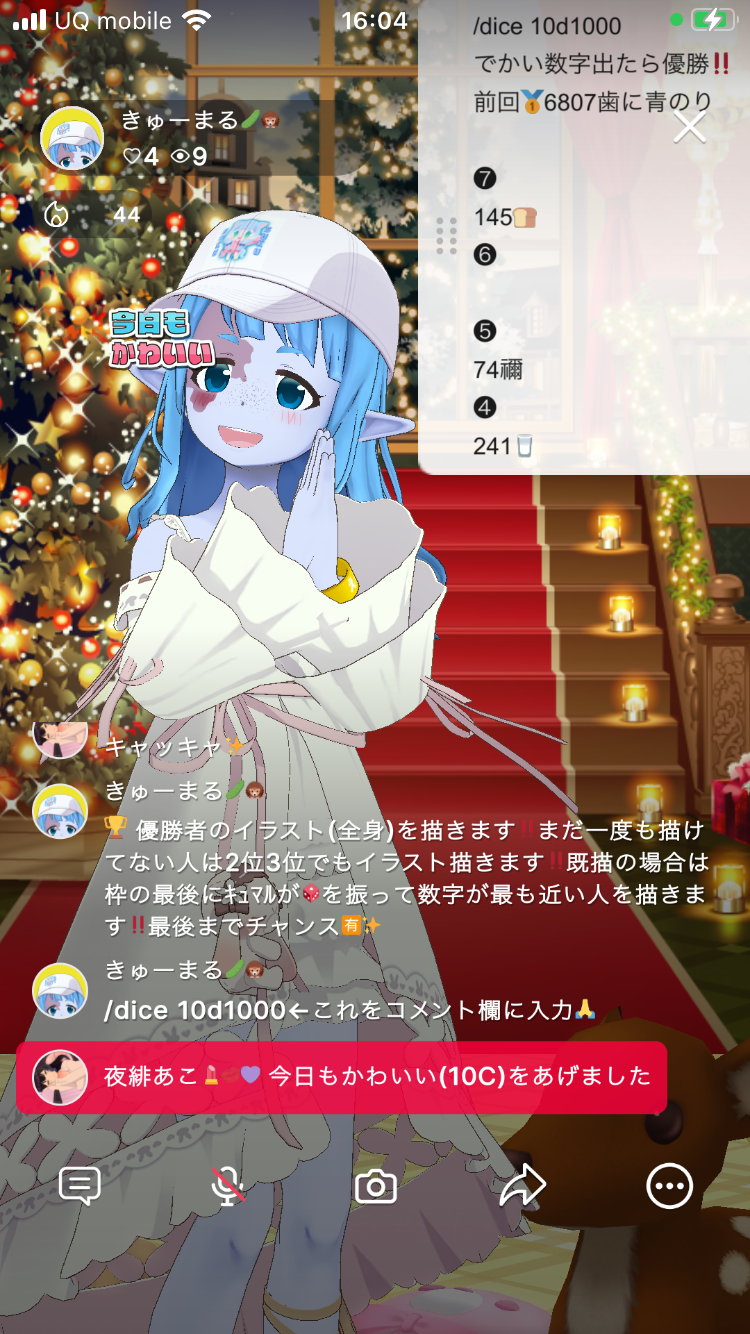This screenshot has height=1334, width=750.
Task: Share this live stream
Action: pyautogui.click(x=522, y=1186)
